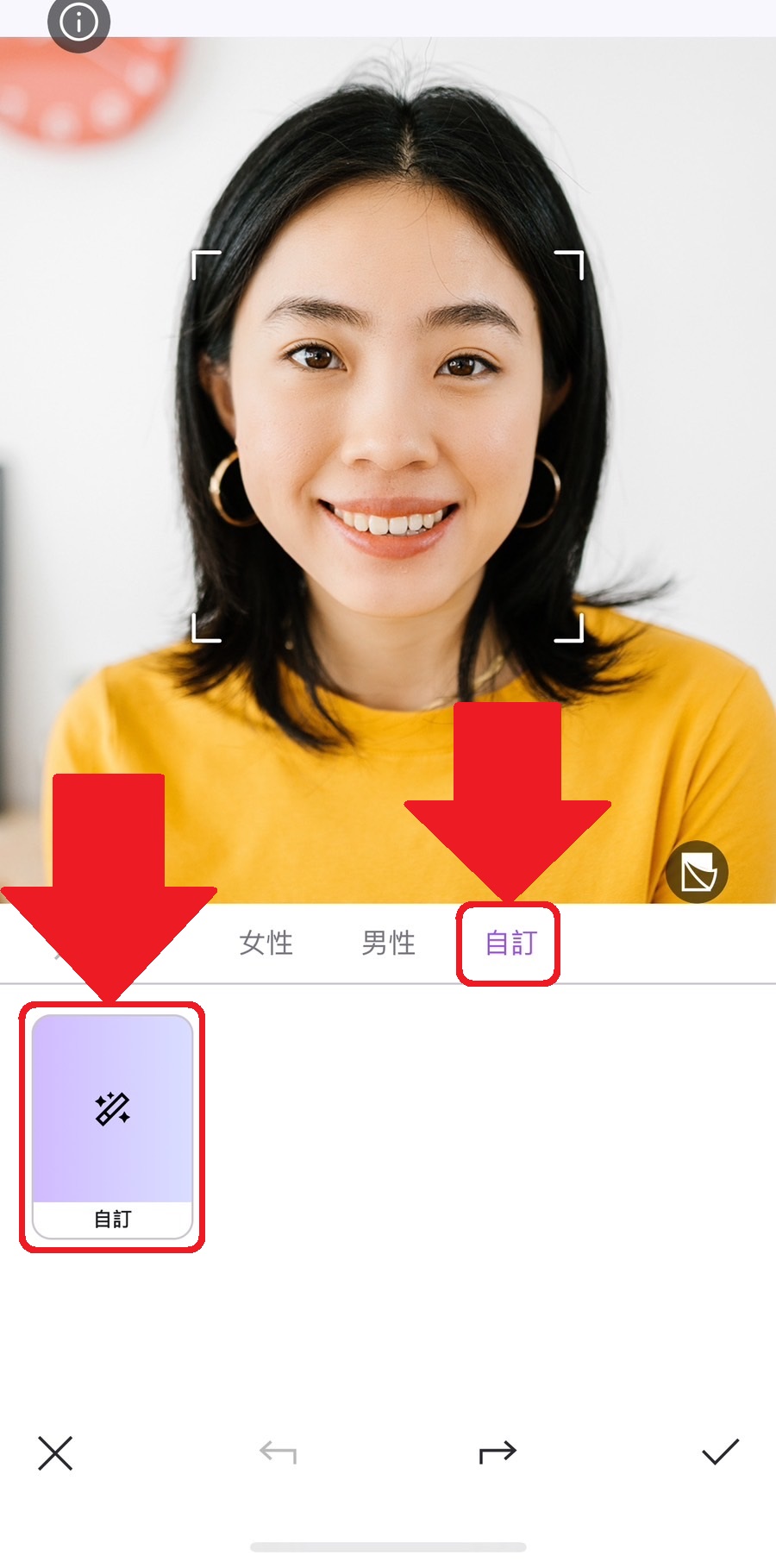Redo the last change
The width and height of the screenshot is (776, 1568).
(x=498, y=1453)
